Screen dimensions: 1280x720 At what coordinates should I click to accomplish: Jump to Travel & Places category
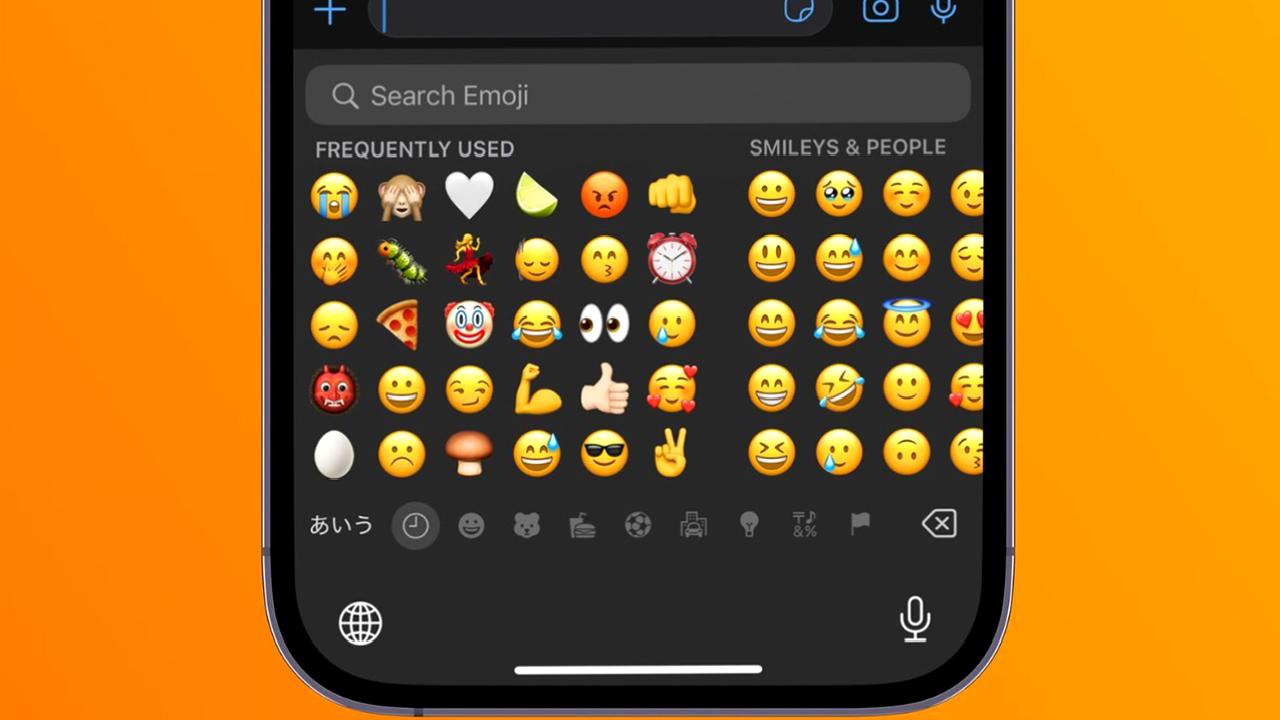(694, 526)
